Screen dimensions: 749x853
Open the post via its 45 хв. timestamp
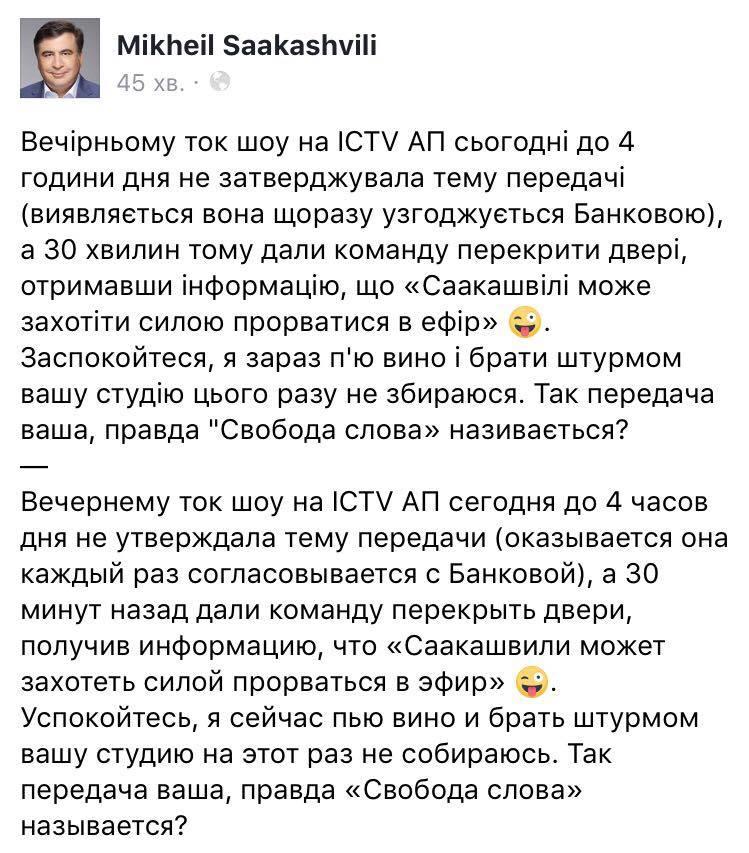(150, 83)
